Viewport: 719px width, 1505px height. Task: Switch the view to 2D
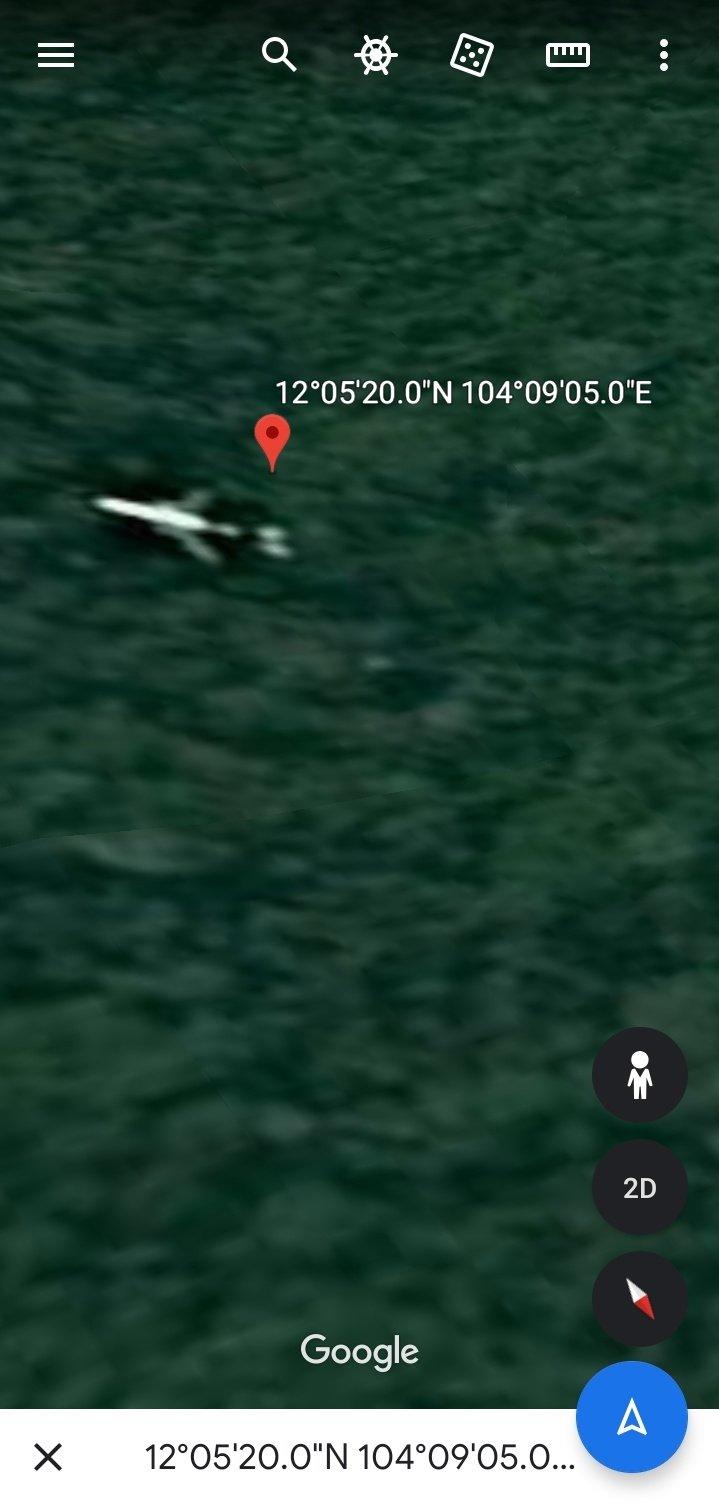tap(639, 1187)
